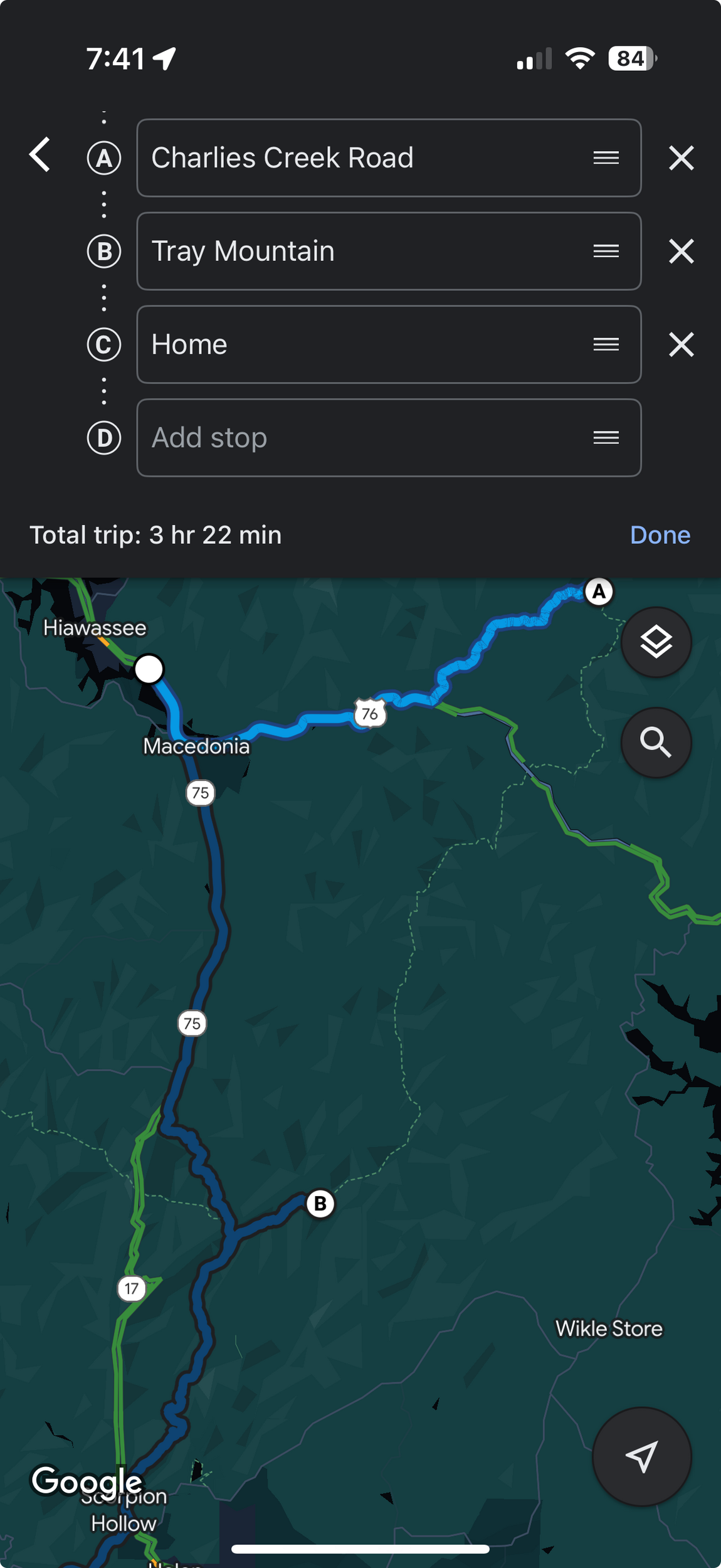Remove the Tray Mountain stop
Viewport: 721px width, 1568px height.
(x=681, y=252)
